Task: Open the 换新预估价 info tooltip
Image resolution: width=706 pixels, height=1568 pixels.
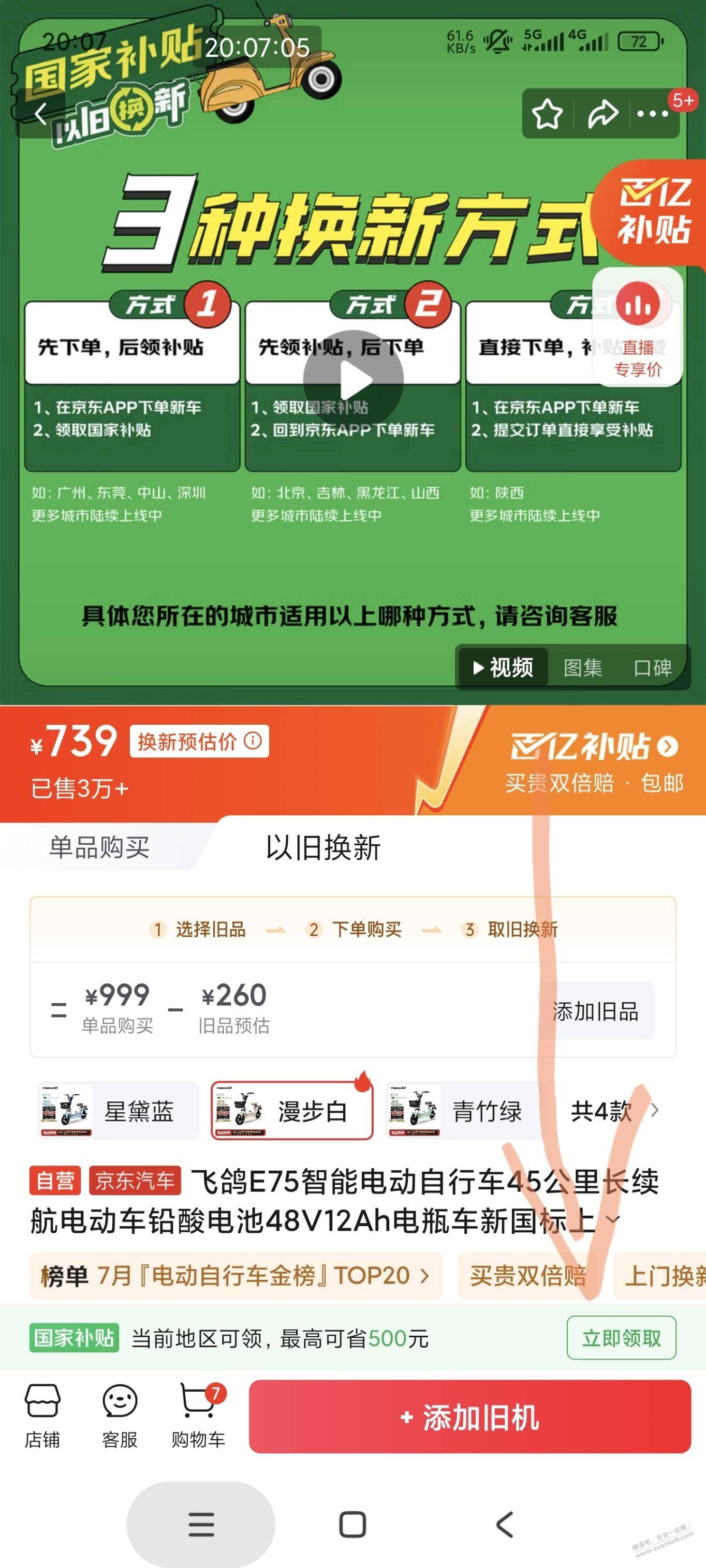Action: [x=253, y=741]
